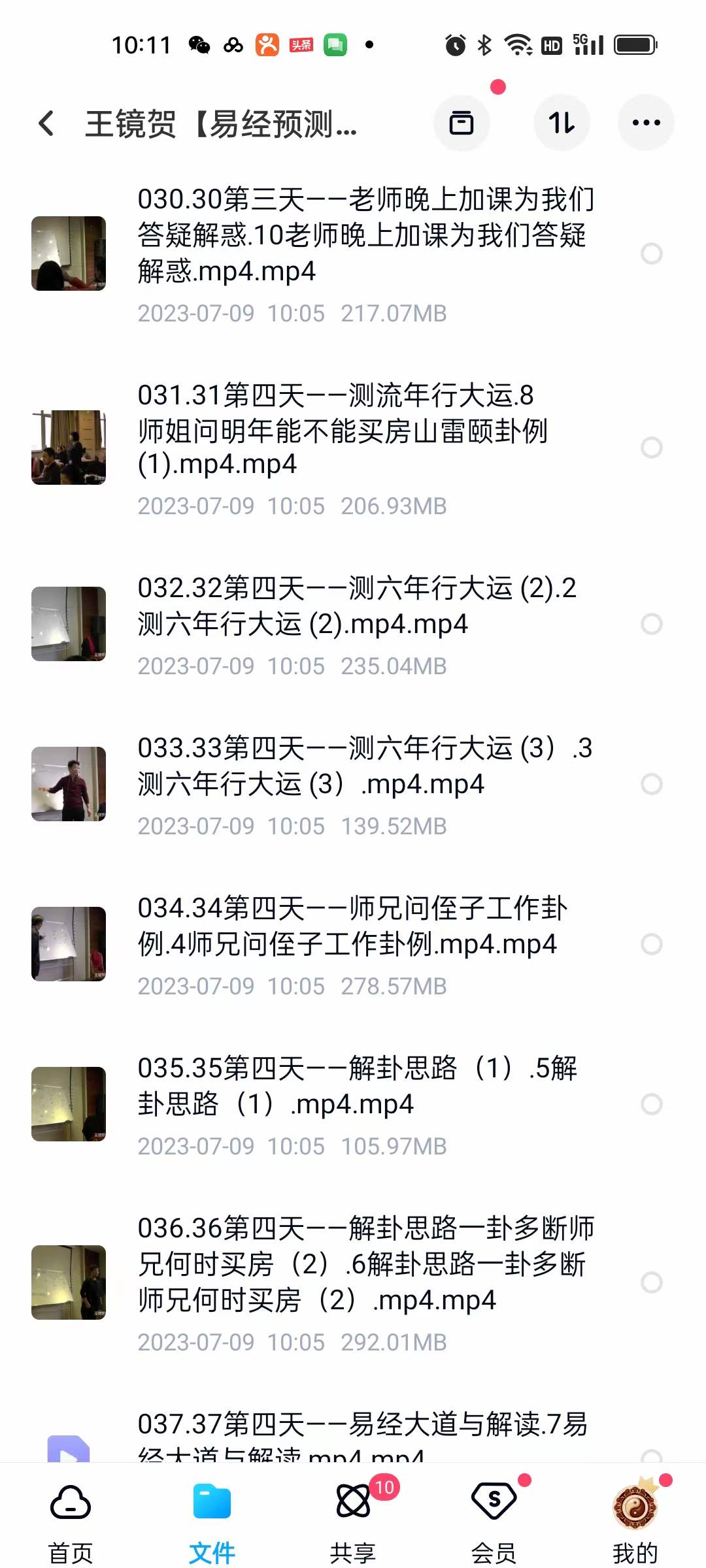
Task: Open the three-dot more options menu
Action: tap(645, 123)
